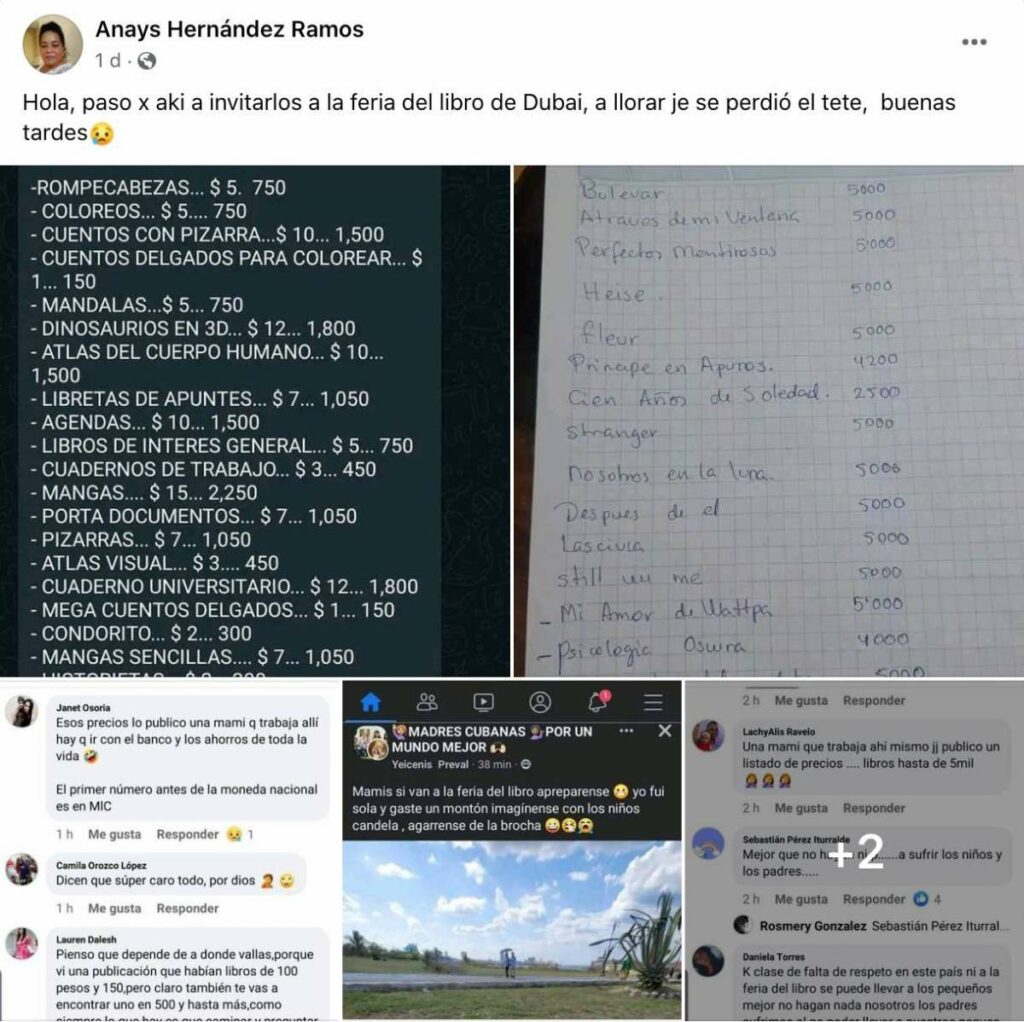1024x1022 pixels.
Task: Open the Janet Osoria comments screenshot photo
Action: click(170, 850)
